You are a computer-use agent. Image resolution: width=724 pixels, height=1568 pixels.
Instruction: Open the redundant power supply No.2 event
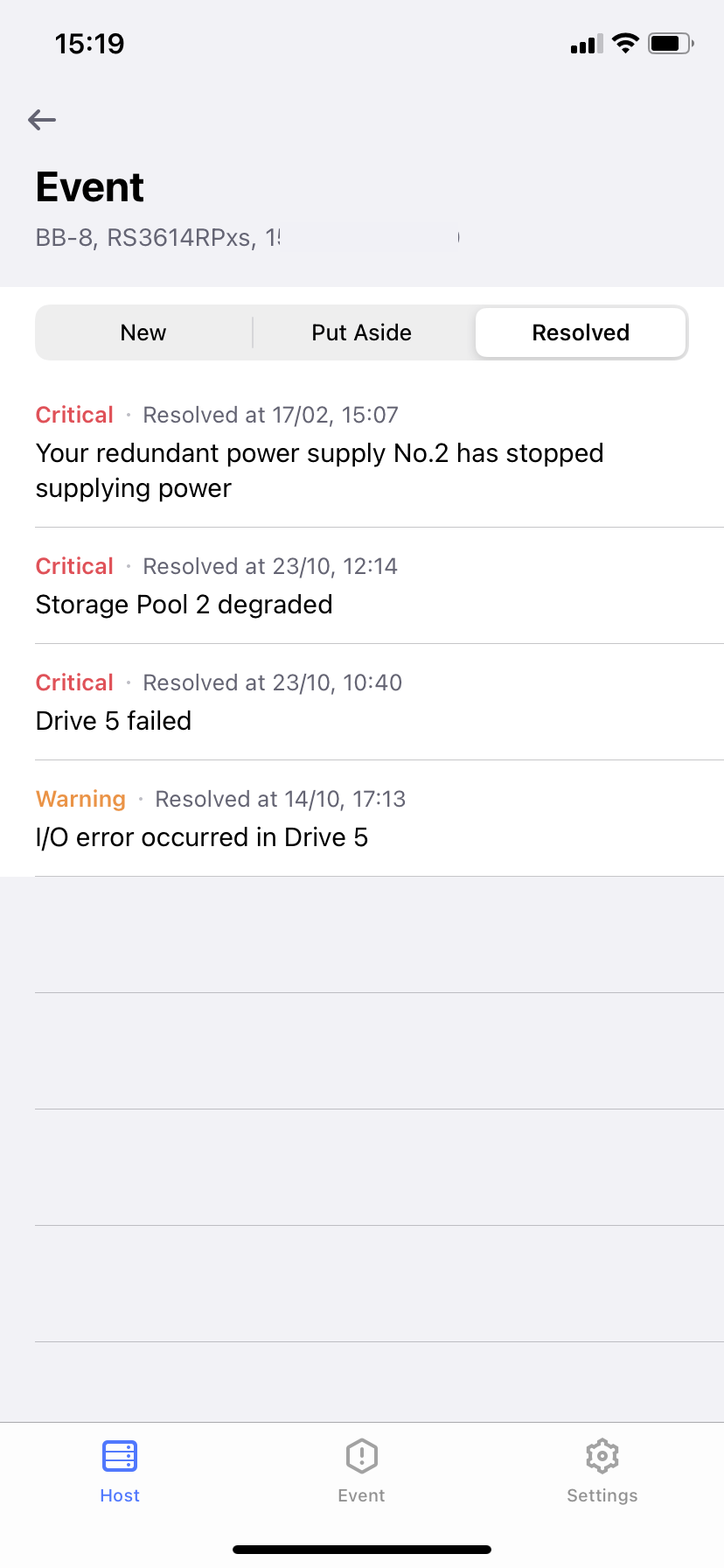(x=362, y=451)
